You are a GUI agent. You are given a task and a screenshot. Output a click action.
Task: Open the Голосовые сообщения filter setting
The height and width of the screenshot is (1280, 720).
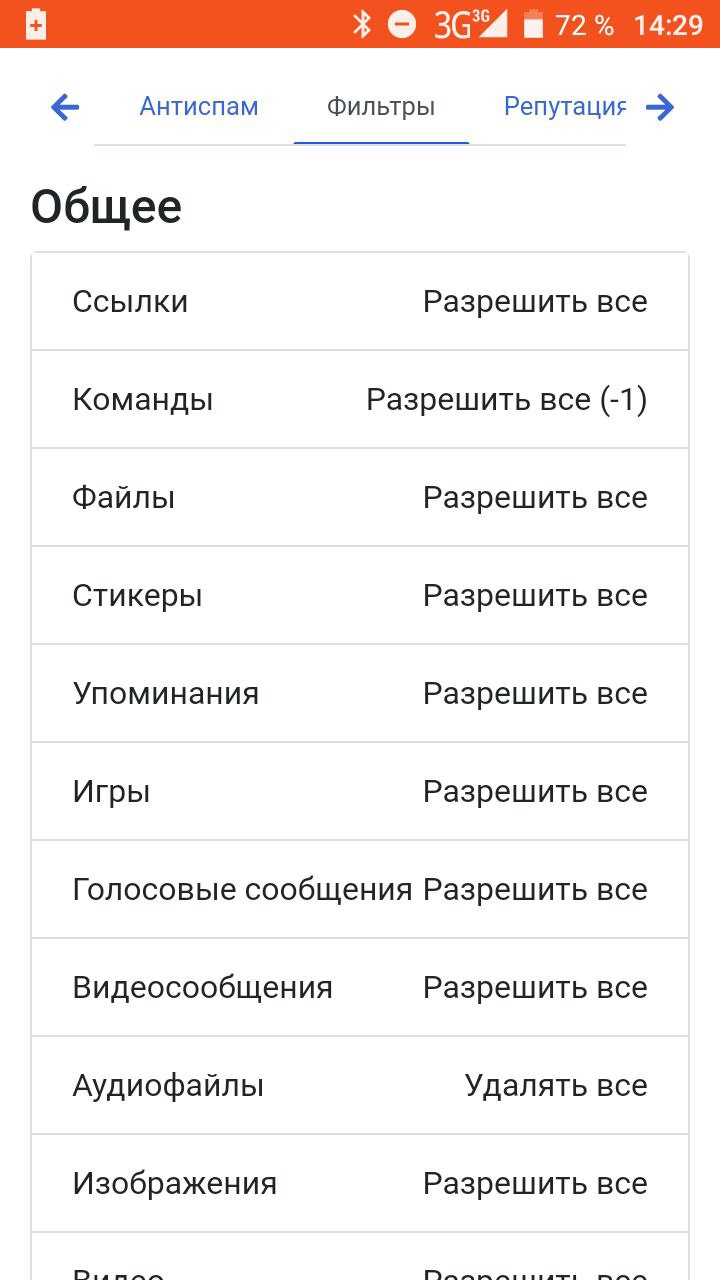(x=360, y=890)
